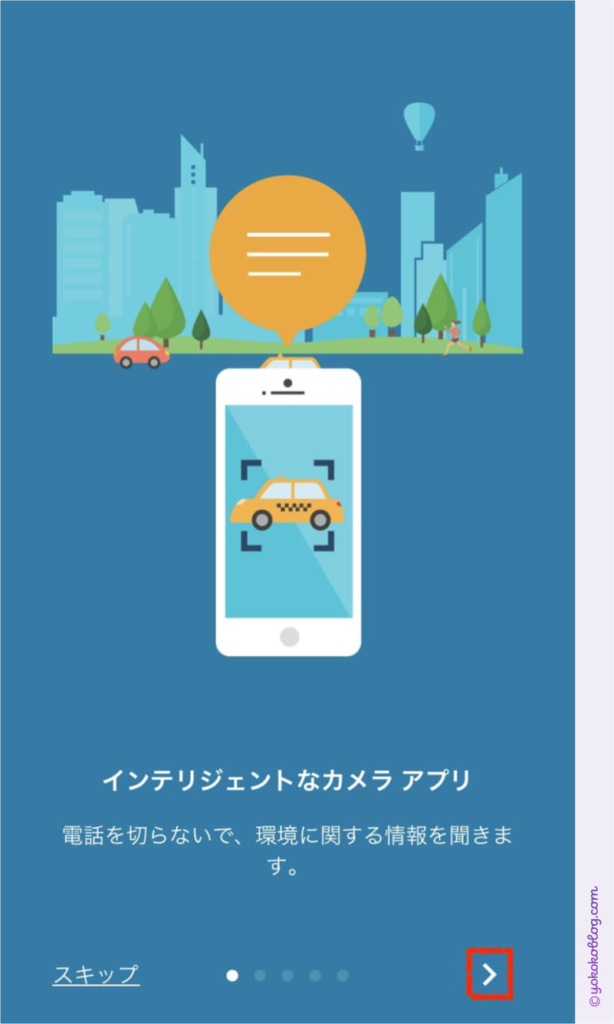Go to the next onboarding page arrow
Viewport: 614px width, 1024px height.
[490, 974]
